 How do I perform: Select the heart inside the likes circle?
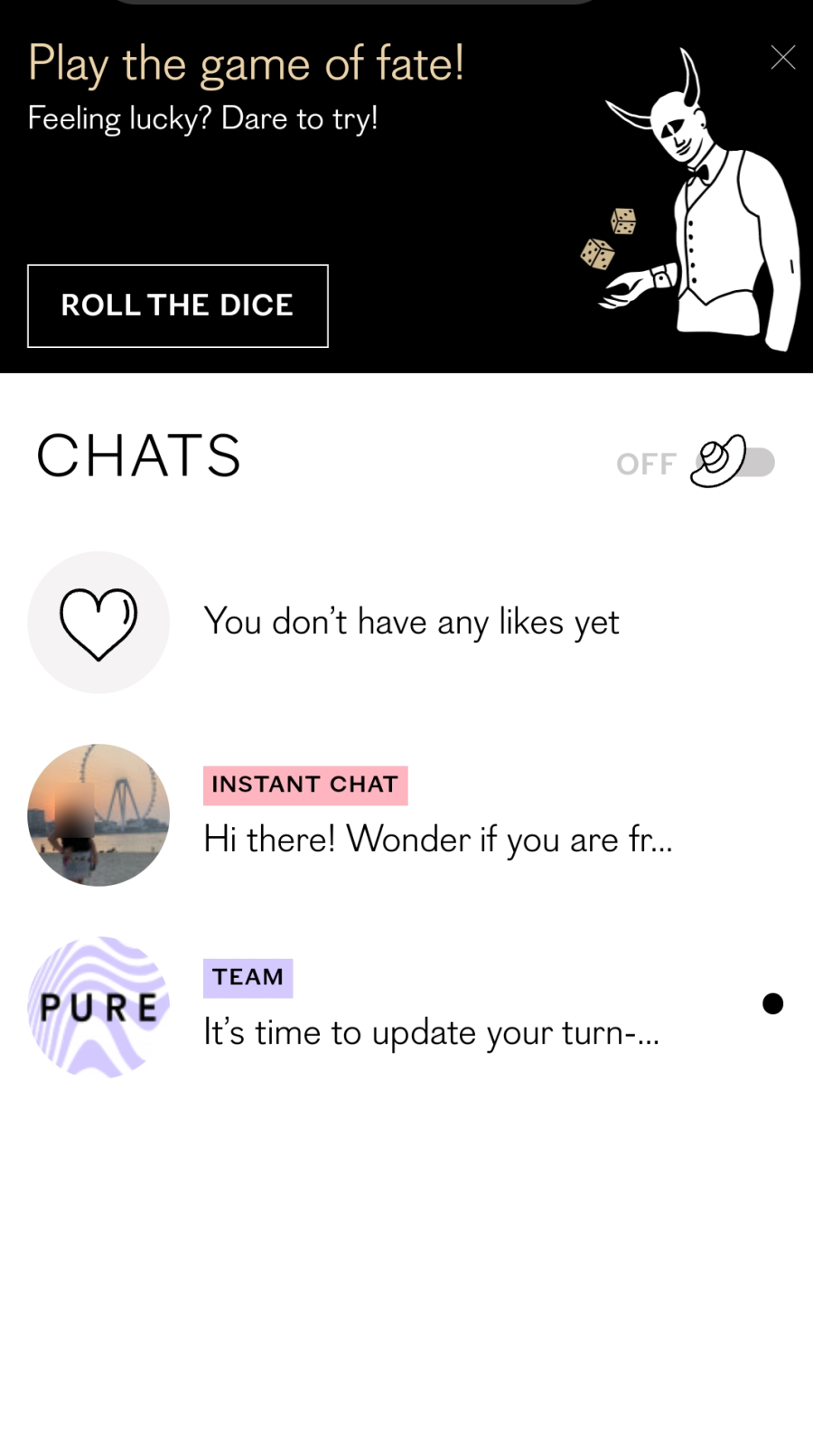pyautogui.click(x=98, y=622)
